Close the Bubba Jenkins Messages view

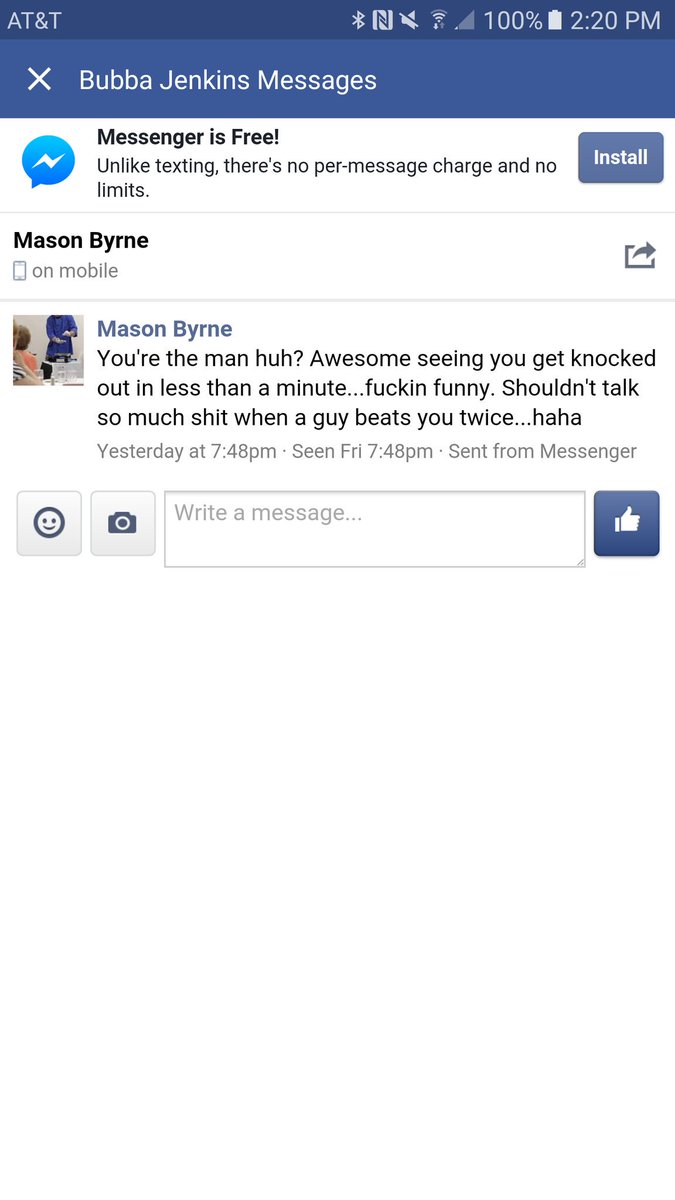pyautogui.click(x=39, y=80)
